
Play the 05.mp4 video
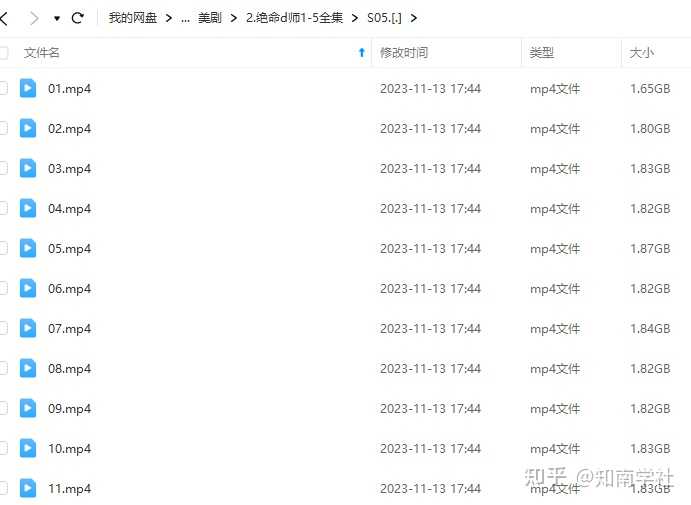click(69, 249)
